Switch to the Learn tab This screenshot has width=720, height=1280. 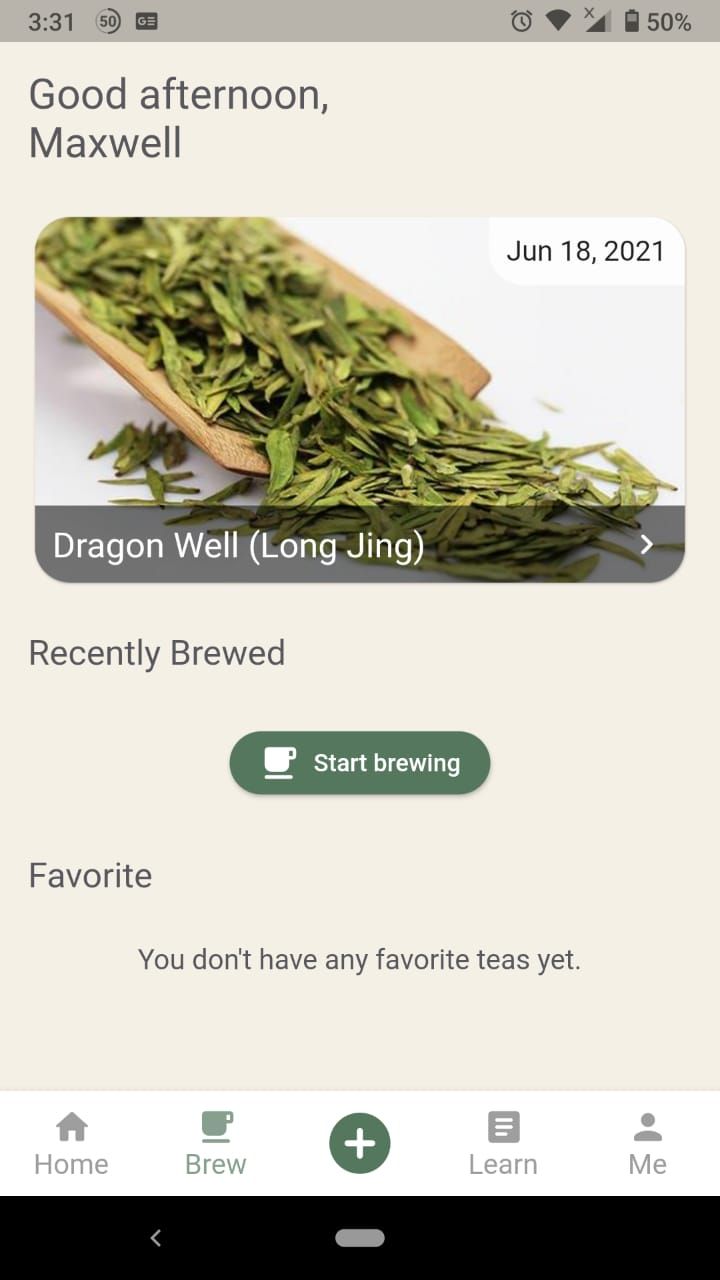pyautogui.click(x=503, y=1145)
